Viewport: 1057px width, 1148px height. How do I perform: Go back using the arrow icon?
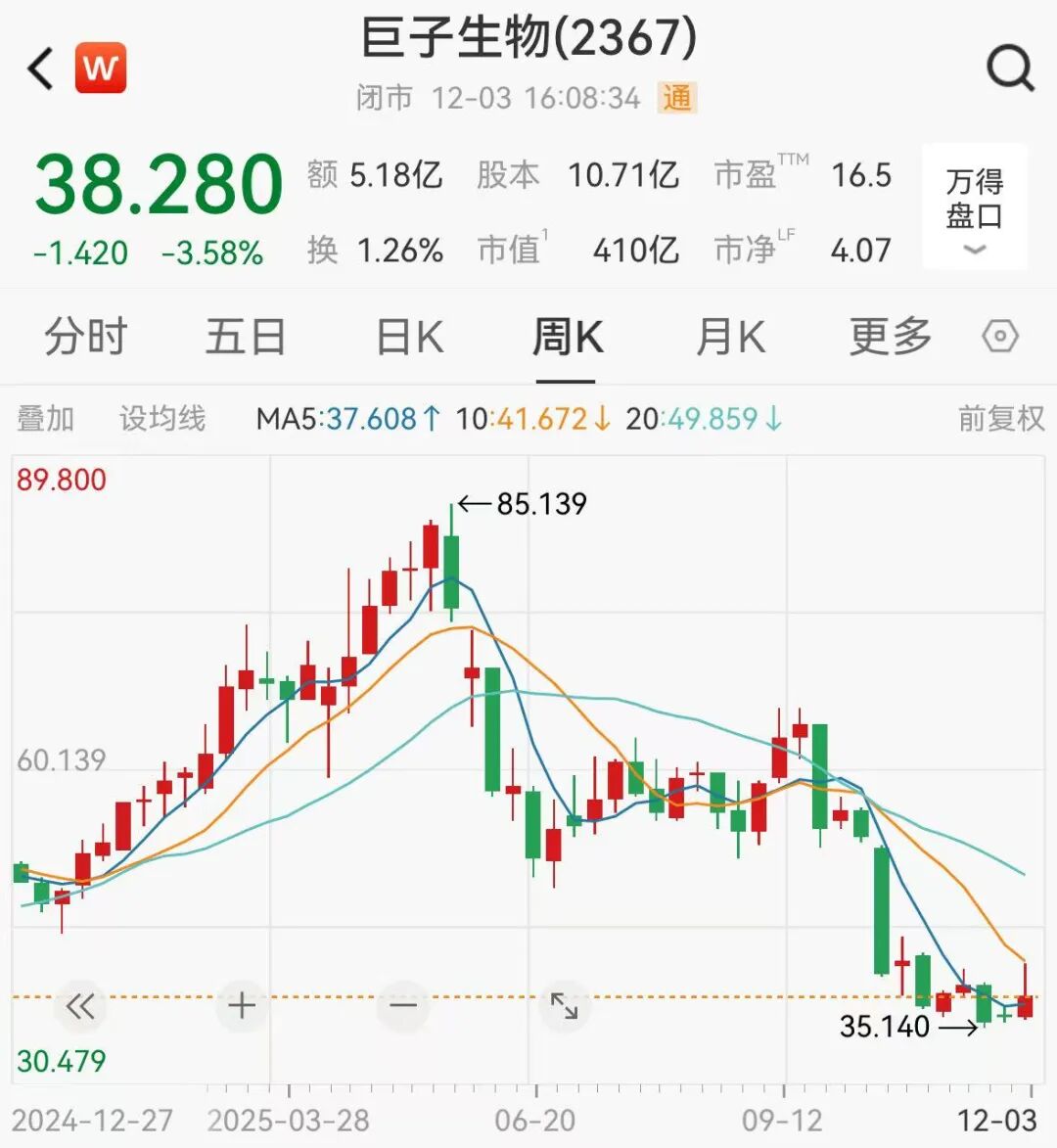[41, 69]
